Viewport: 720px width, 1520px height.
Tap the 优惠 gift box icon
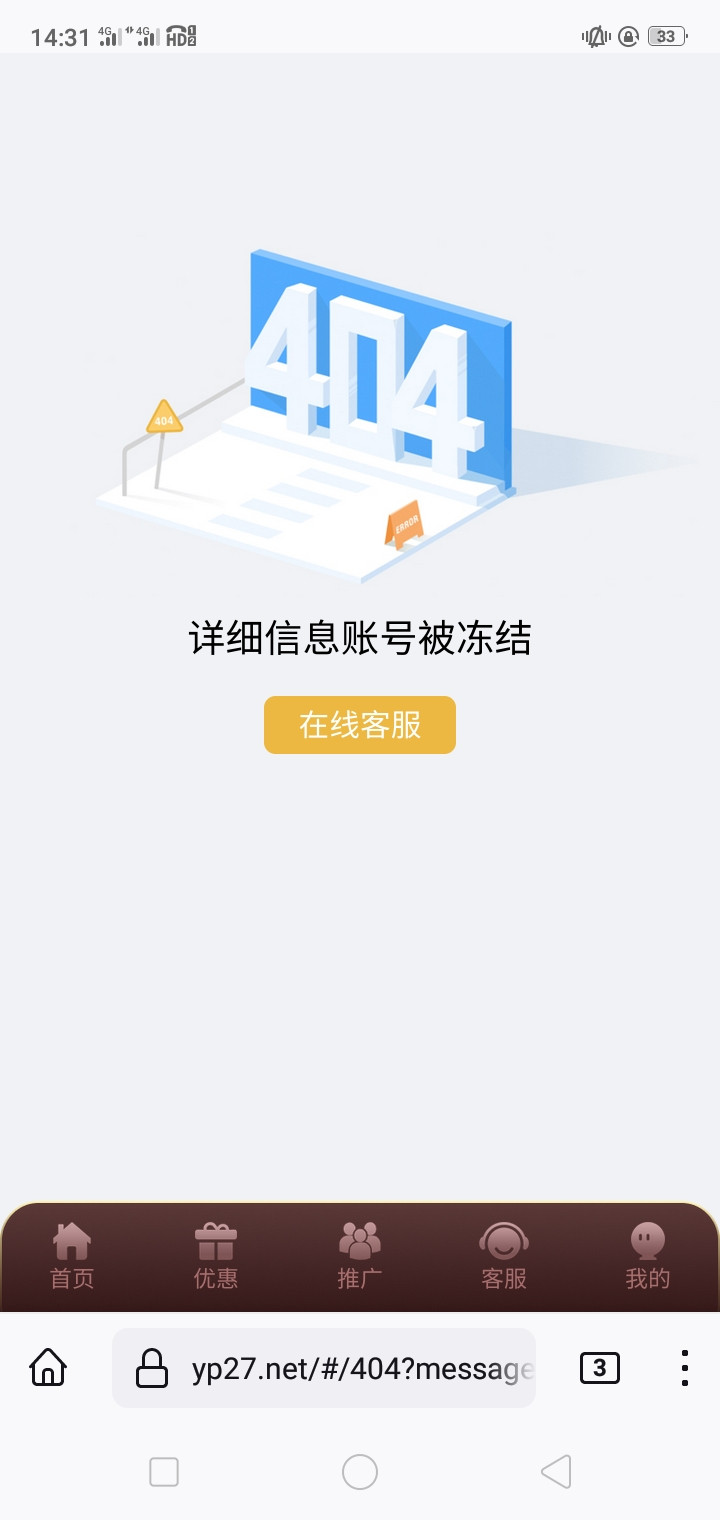[x=215, y=1240]
